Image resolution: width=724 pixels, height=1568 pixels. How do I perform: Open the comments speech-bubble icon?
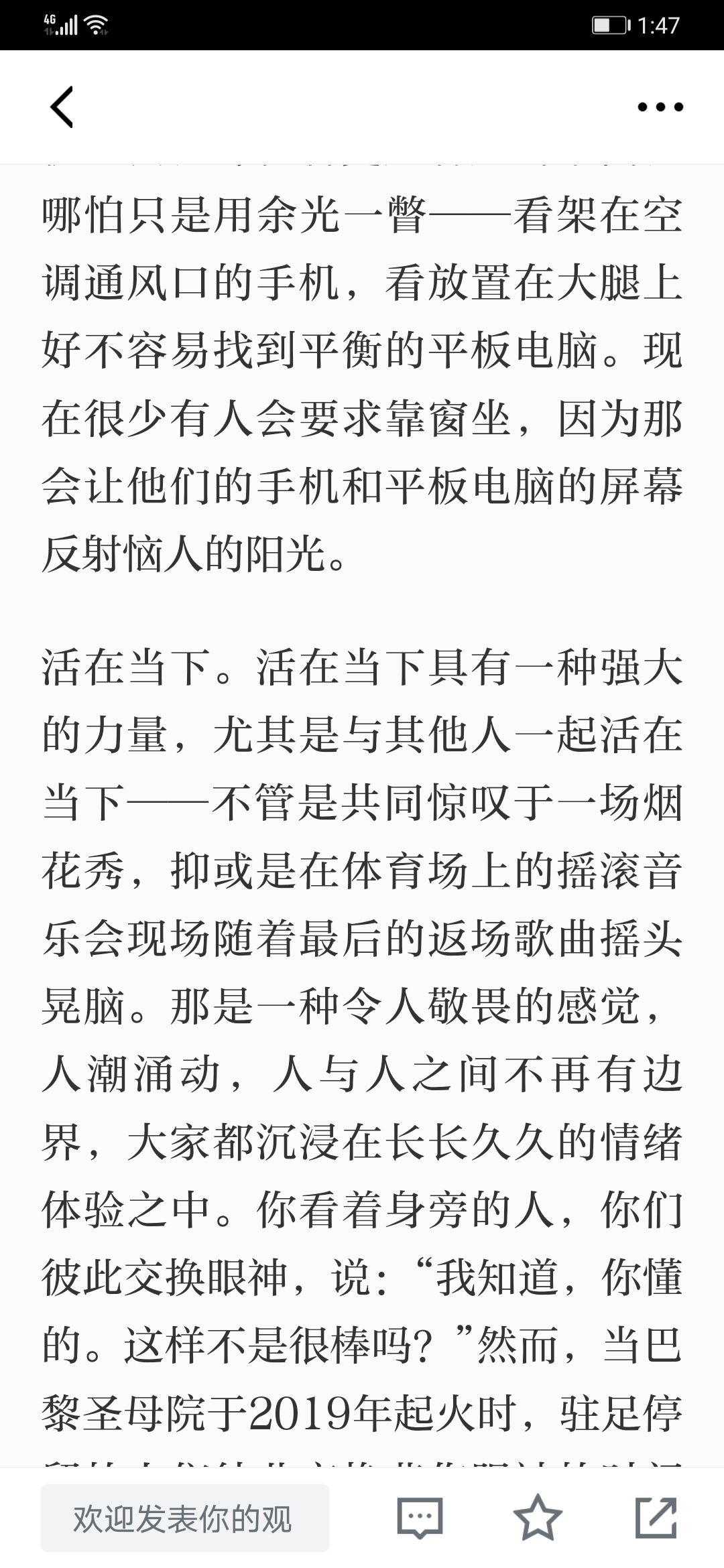coord(420,1518)
